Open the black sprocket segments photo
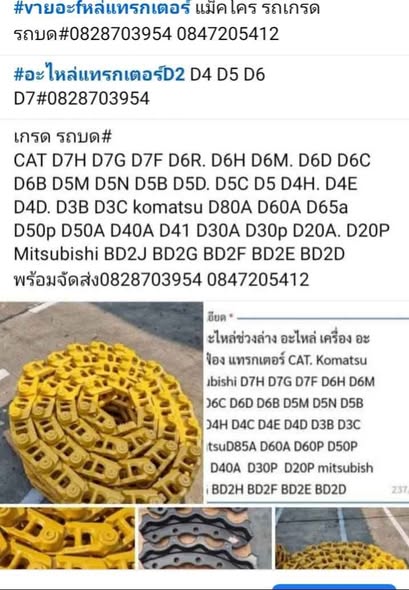Image resolution: width=409 pixels, height=590 pixels. 204,538
